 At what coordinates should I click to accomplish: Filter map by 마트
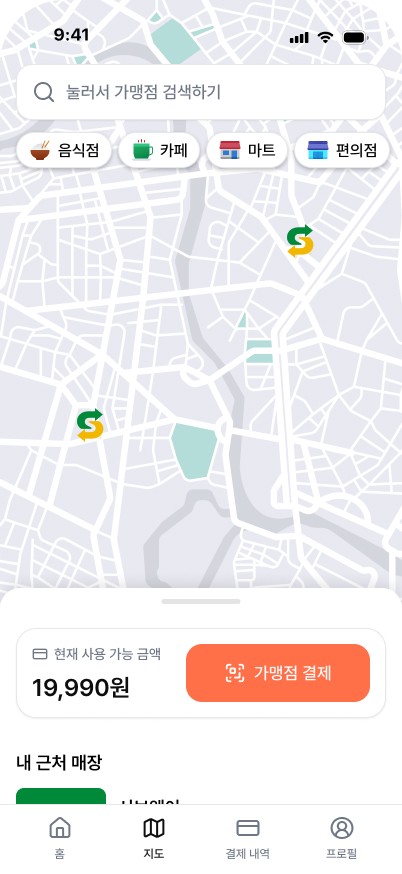[x=247, y=150]
